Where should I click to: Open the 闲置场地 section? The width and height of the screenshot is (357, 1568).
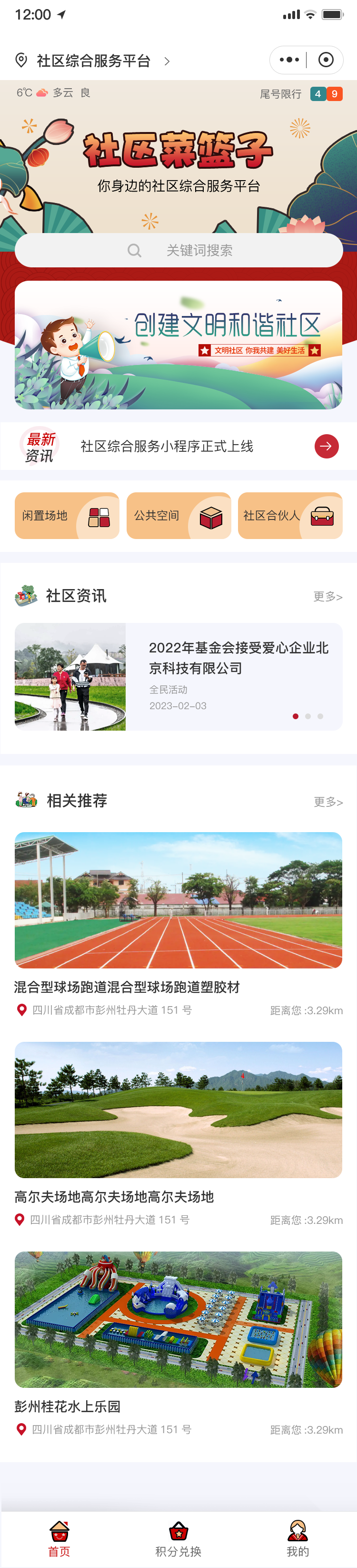tap(67, 516)
